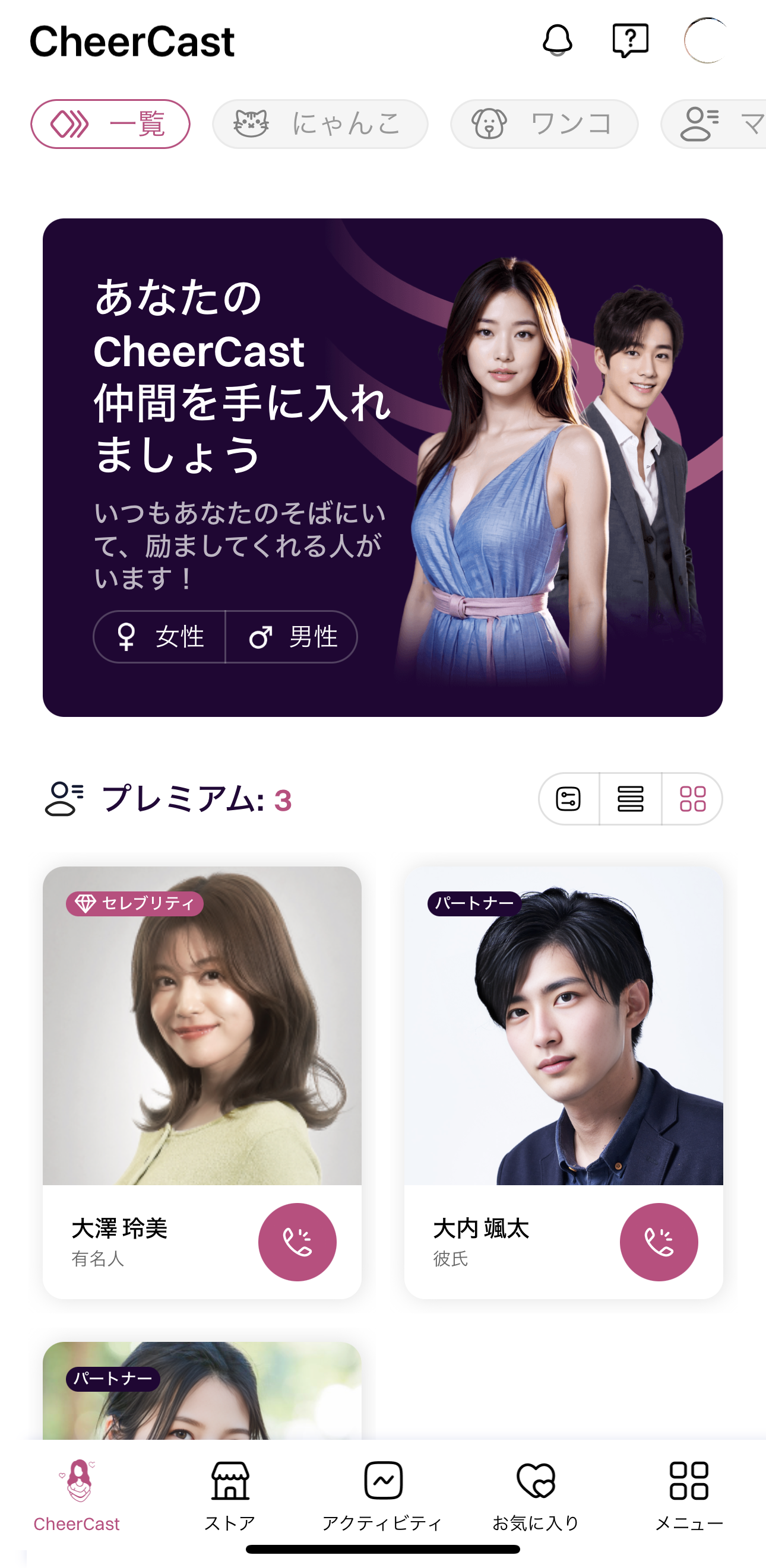Open the notifications bell
766x1568 pixels.
tap(557, 41)
